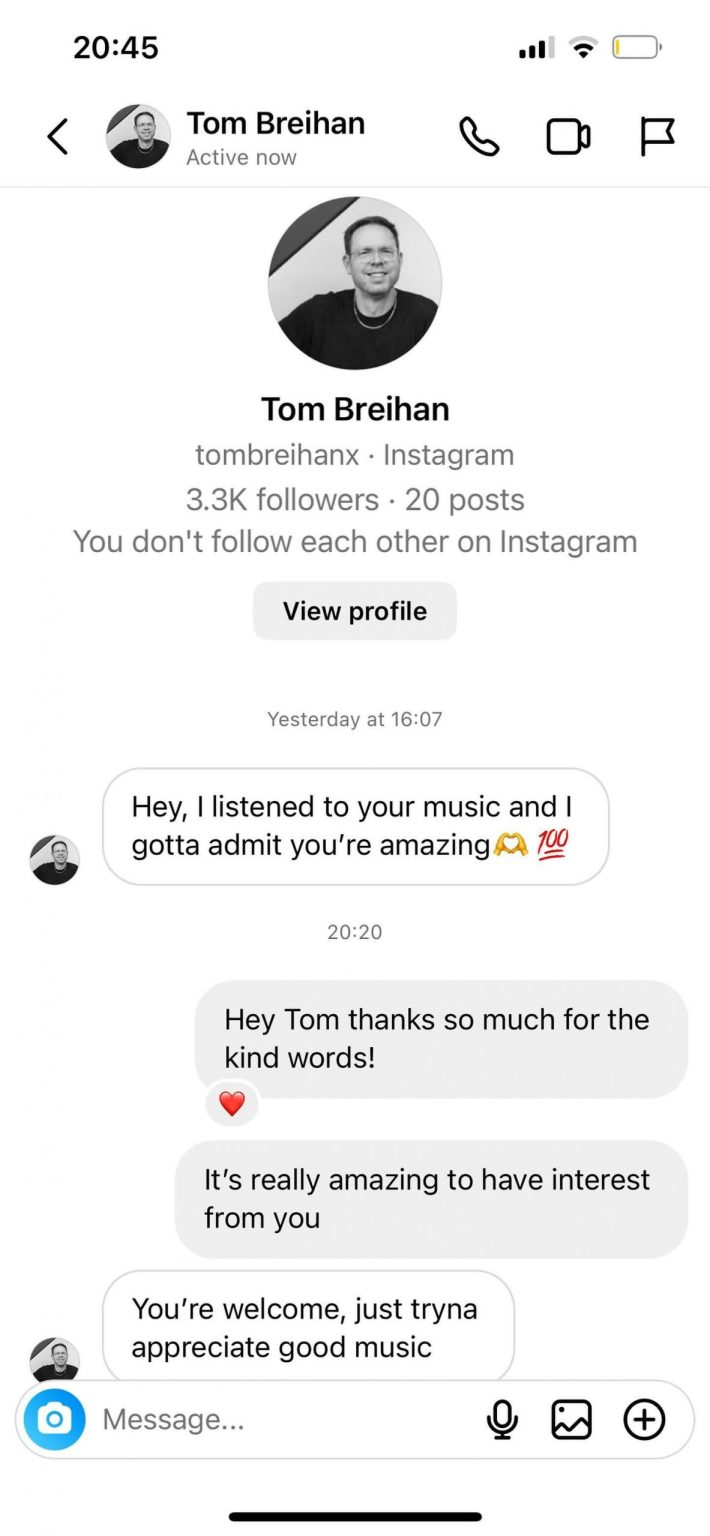Focus the Message text field

click(280, 1419)
